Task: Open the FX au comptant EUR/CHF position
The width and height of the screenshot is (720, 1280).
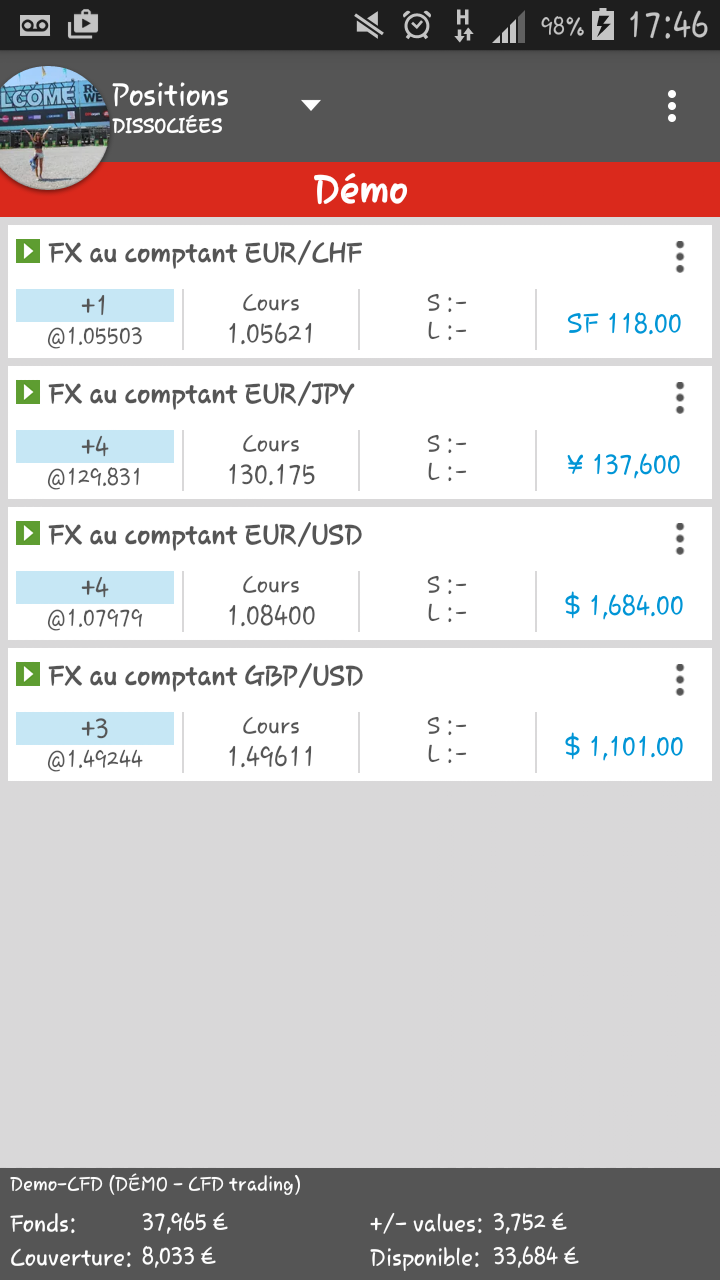Action: coord(205,254)
